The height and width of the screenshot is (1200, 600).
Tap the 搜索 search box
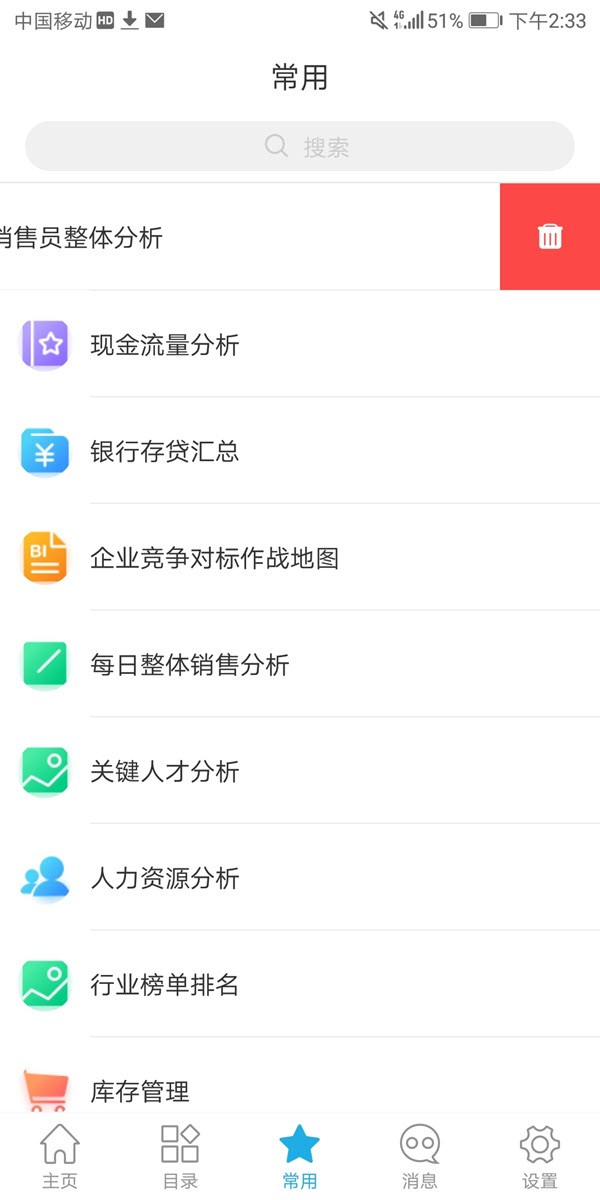click(300, 147)
